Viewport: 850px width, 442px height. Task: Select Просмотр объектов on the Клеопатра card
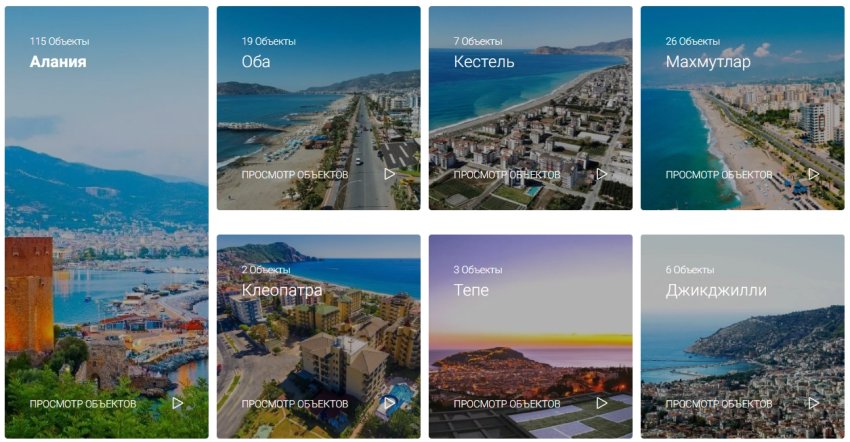(296, 403)
